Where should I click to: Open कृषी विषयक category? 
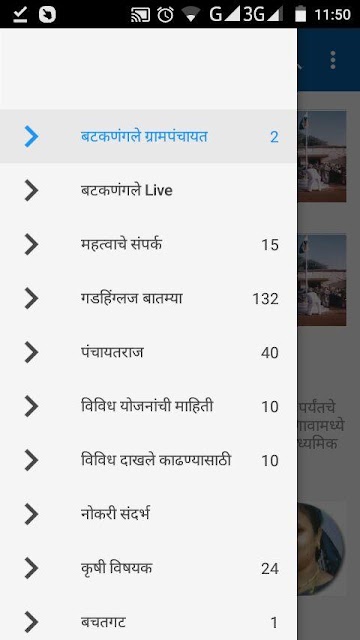(148, 568)
